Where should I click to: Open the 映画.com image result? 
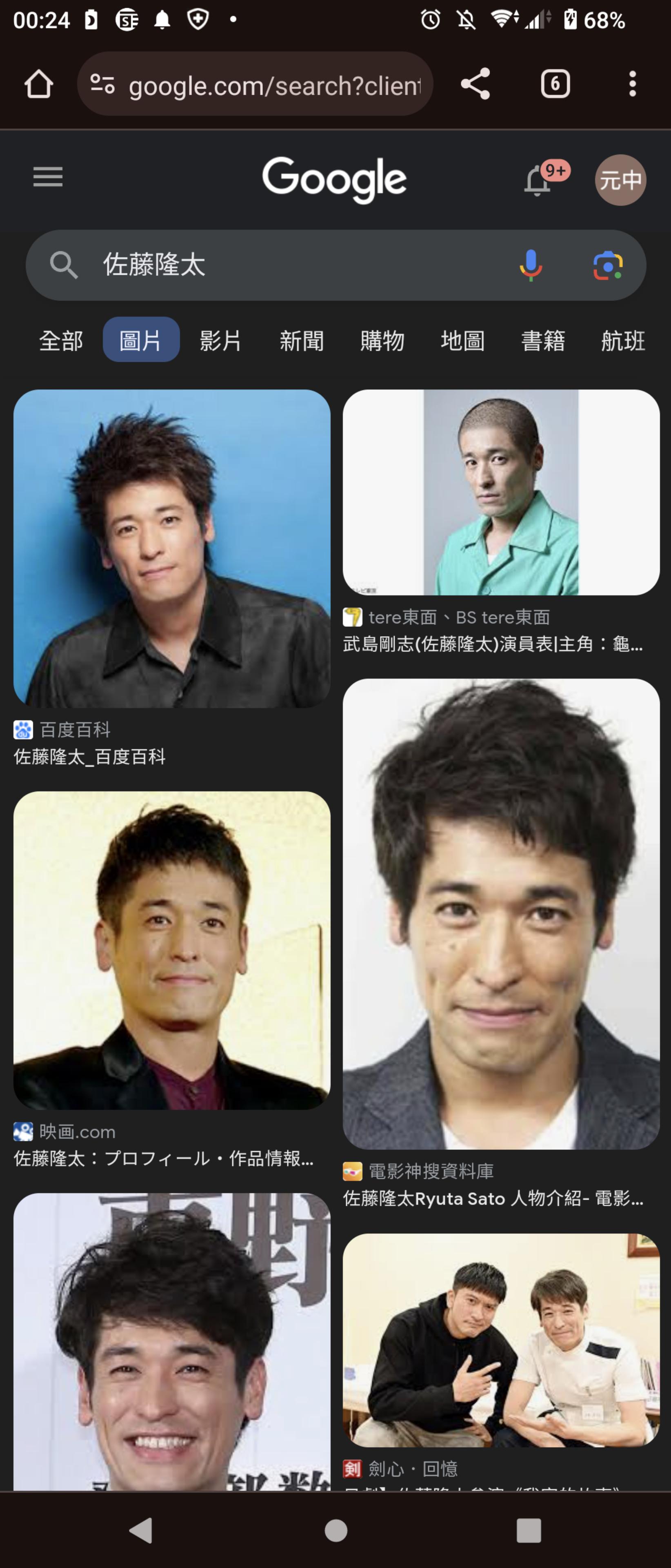171,949
